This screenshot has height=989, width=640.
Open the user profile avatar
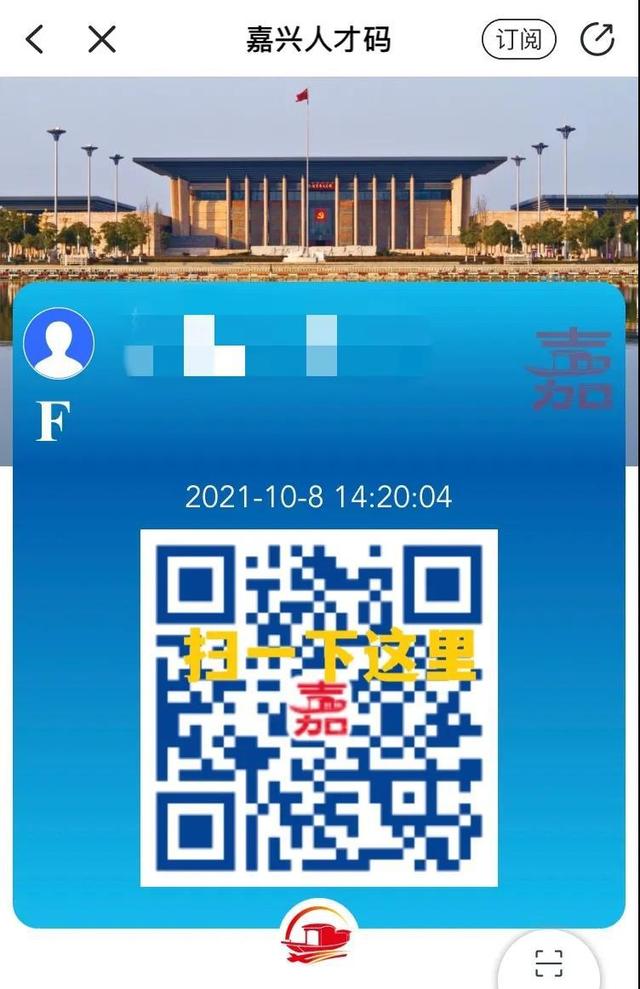tap(58, 343)
